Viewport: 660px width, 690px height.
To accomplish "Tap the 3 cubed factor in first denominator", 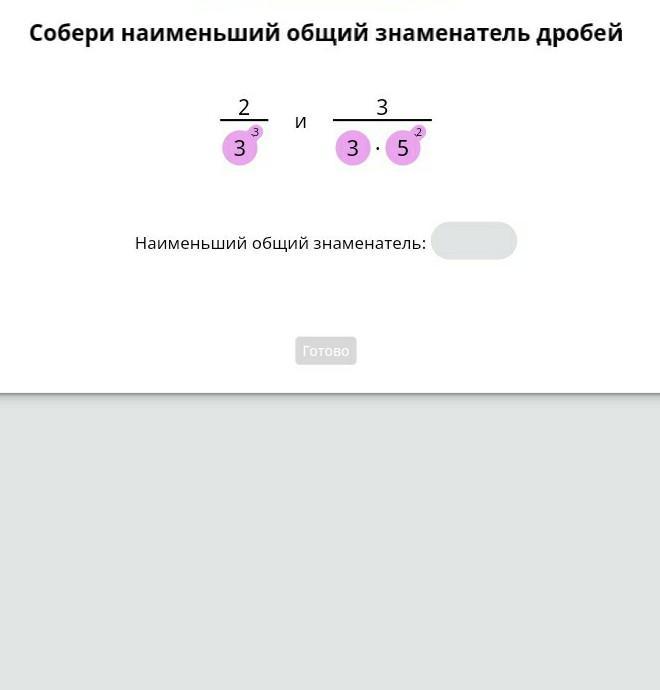I will tap(240, 149).
